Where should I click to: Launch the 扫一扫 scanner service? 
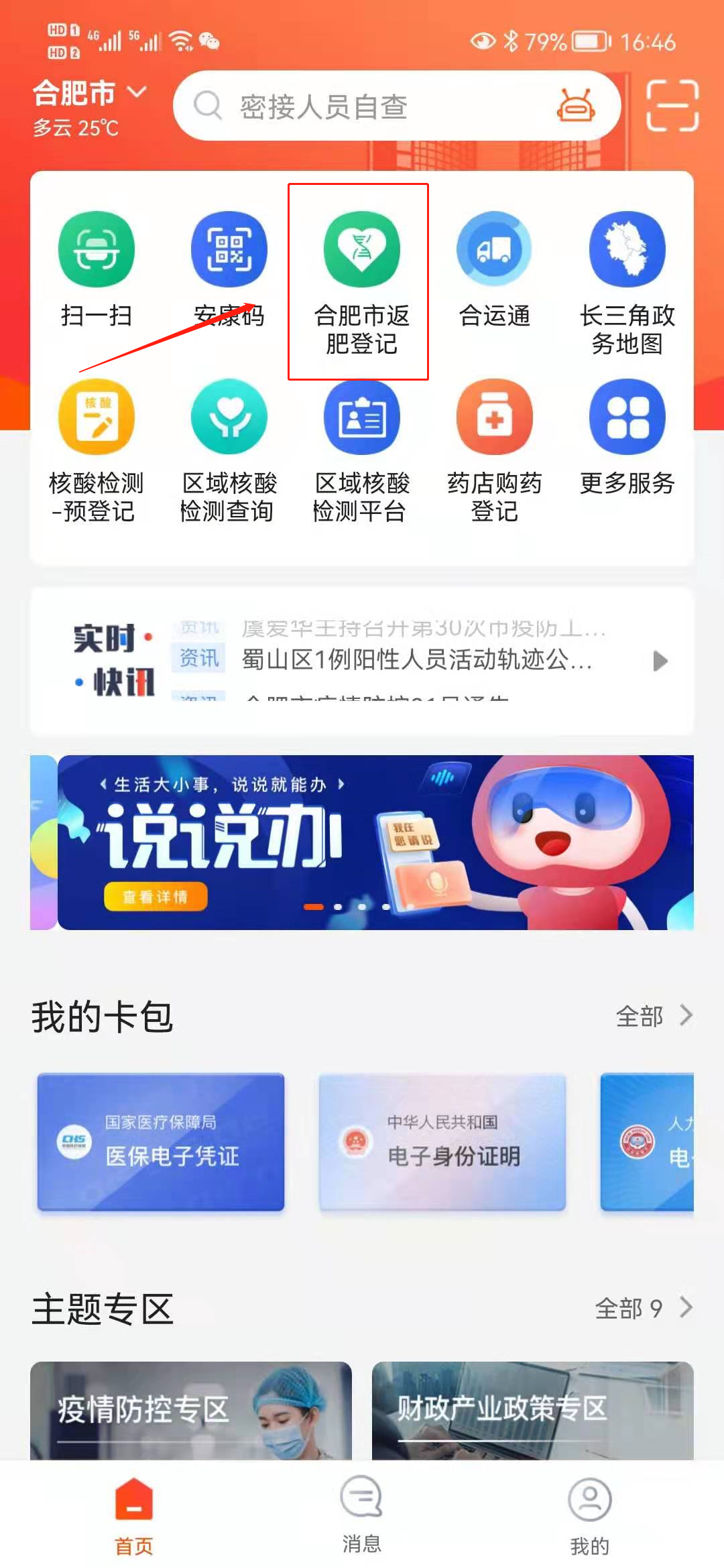coord(97,269)
